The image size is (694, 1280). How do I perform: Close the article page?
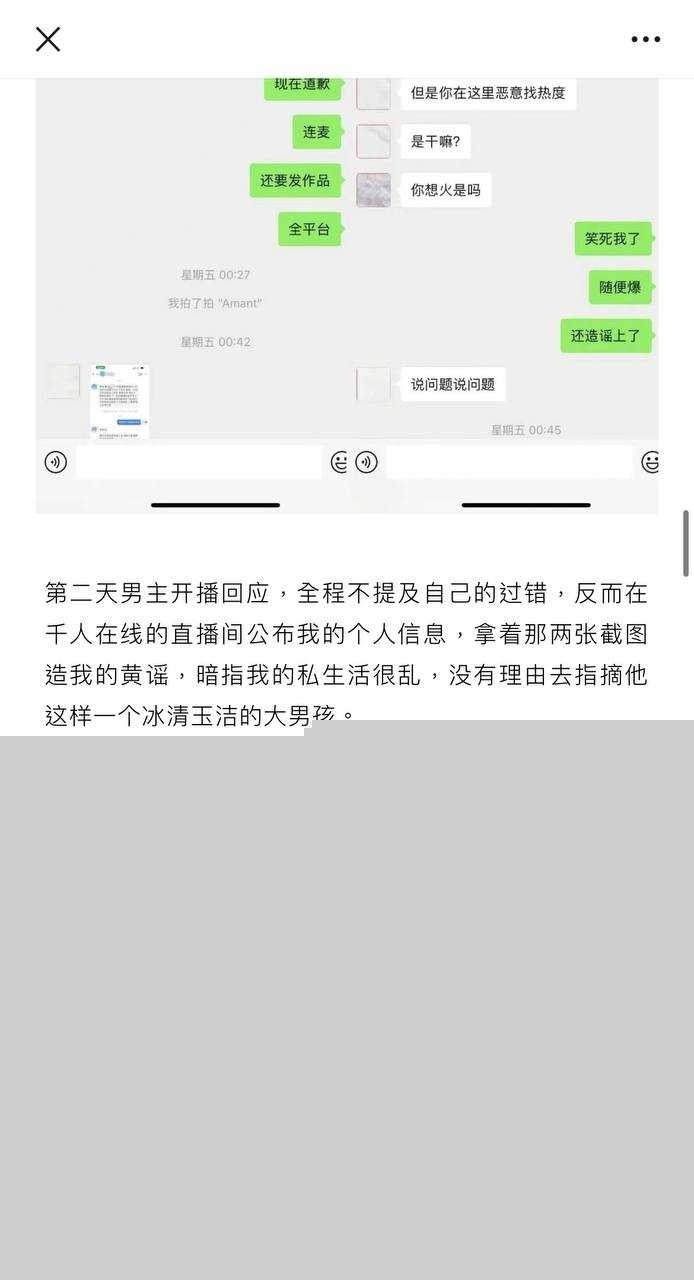(x=48, y=39)
